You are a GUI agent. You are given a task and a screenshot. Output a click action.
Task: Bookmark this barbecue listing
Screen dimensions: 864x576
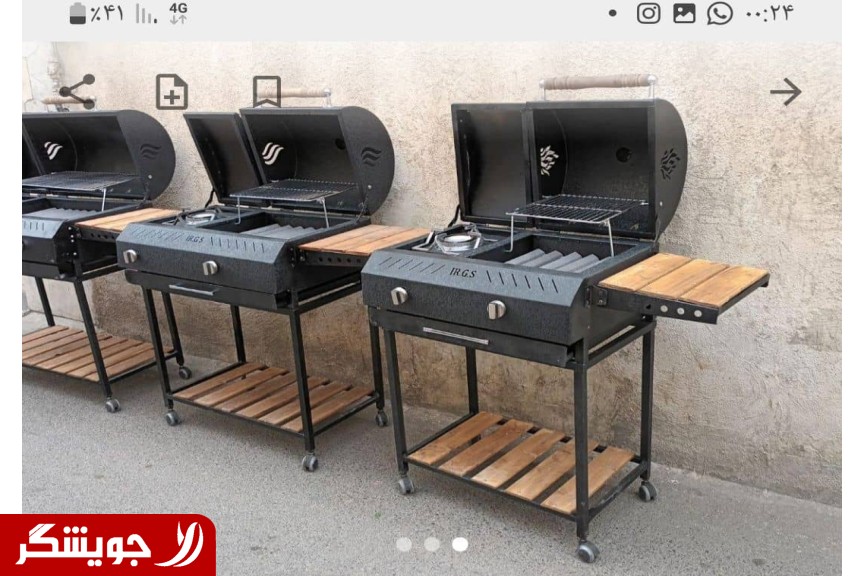click(x=266, y=92)
